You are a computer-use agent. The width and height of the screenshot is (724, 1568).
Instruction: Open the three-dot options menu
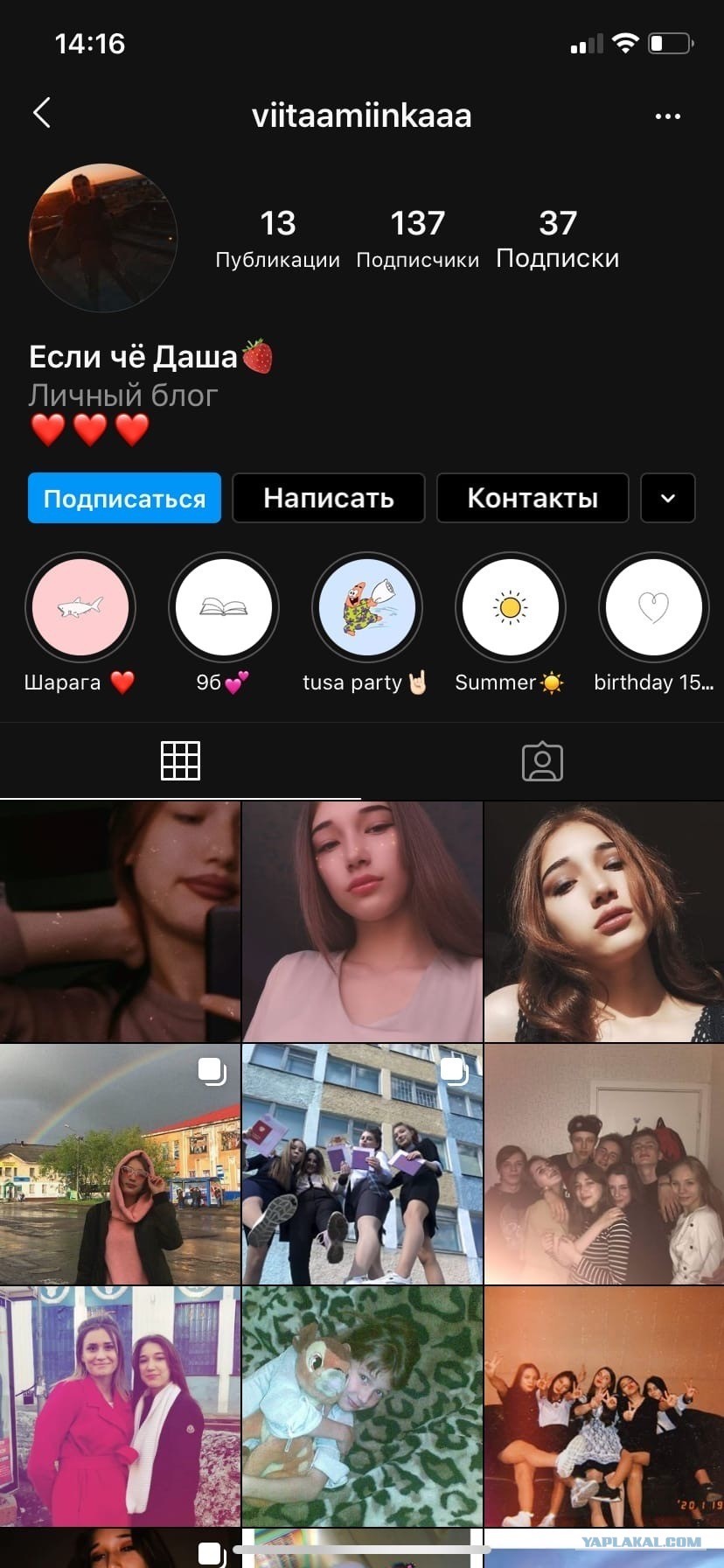[667, 116]
